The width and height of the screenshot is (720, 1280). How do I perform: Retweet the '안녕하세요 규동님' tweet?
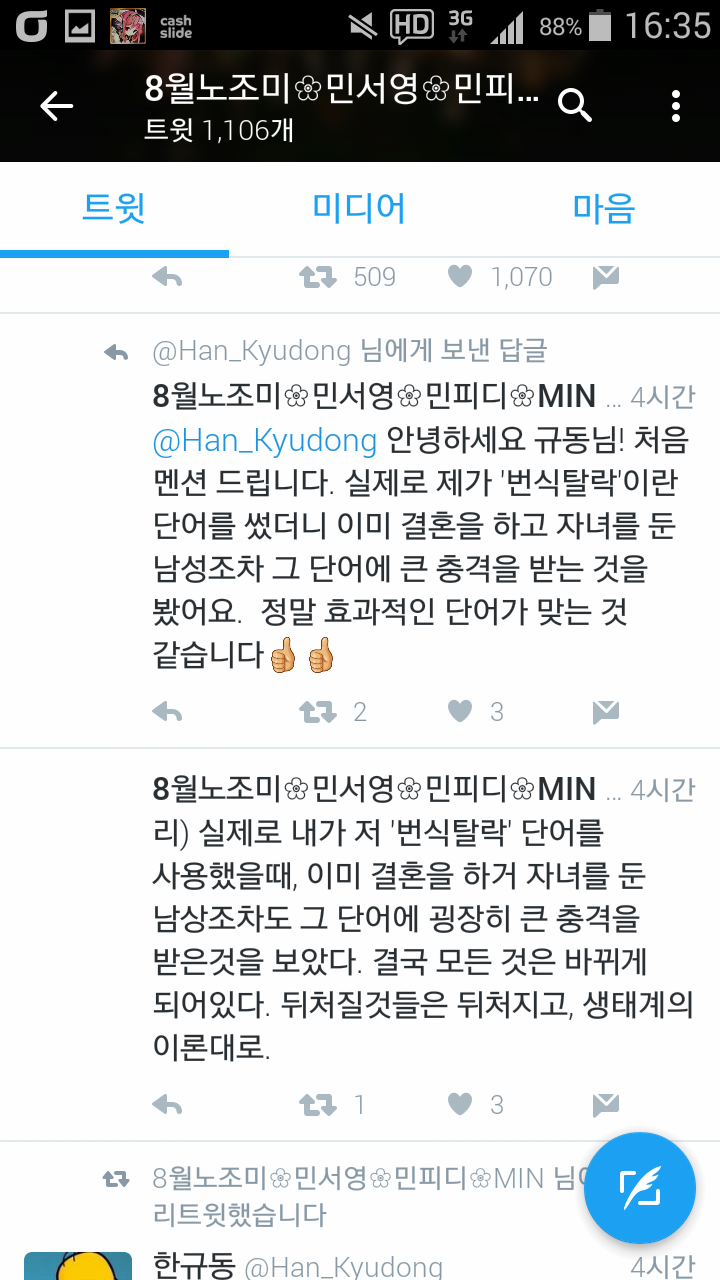pos(319,711)
